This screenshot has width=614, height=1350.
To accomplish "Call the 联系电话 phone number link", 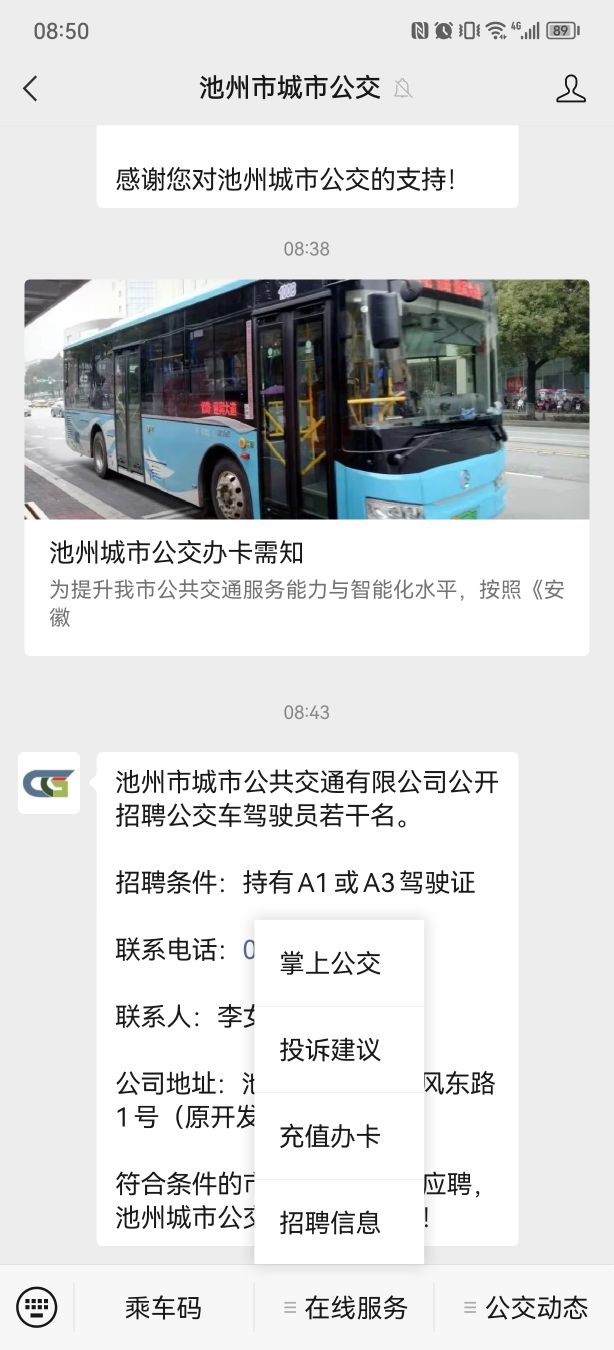I will (249, 950).
